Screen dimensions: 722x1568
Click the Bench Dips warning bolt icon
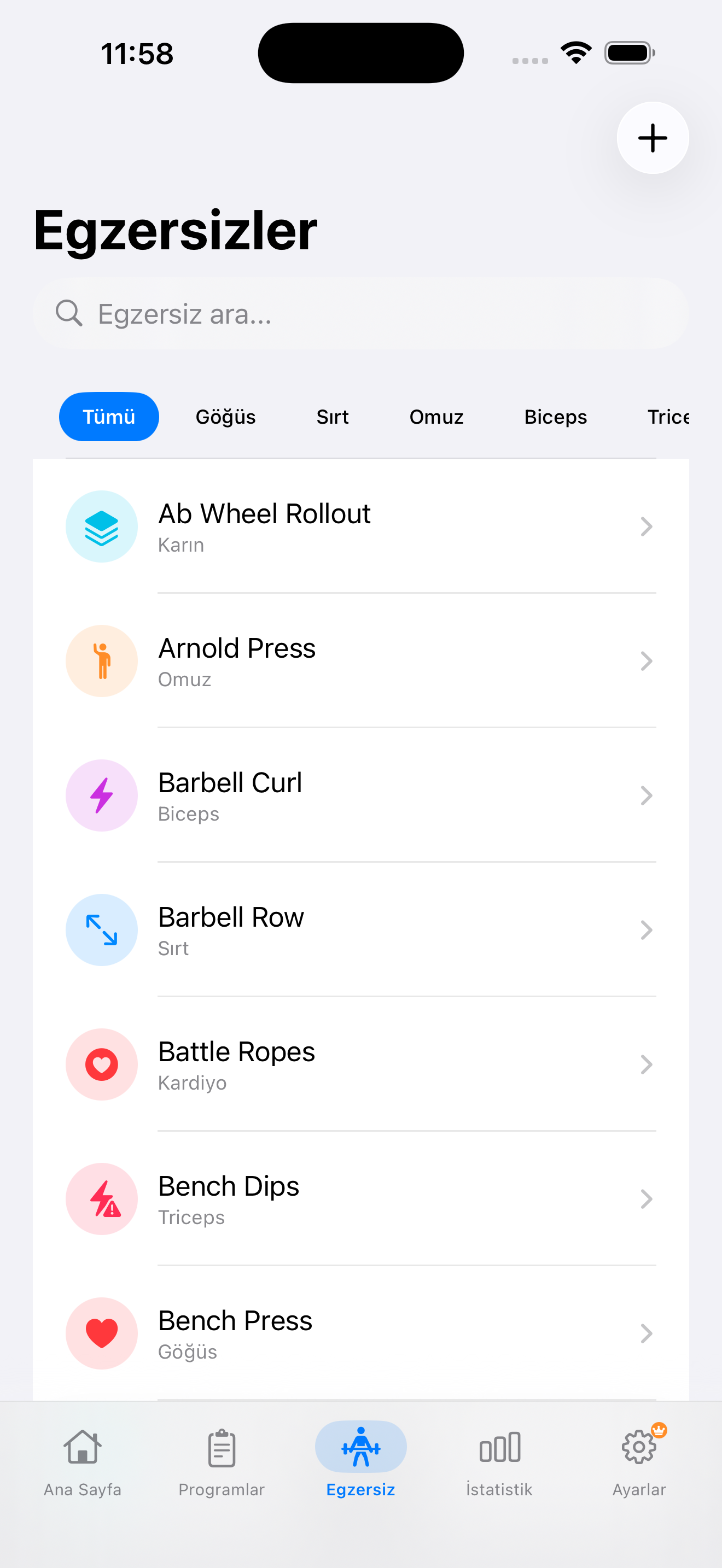(x=101, y=1198)
